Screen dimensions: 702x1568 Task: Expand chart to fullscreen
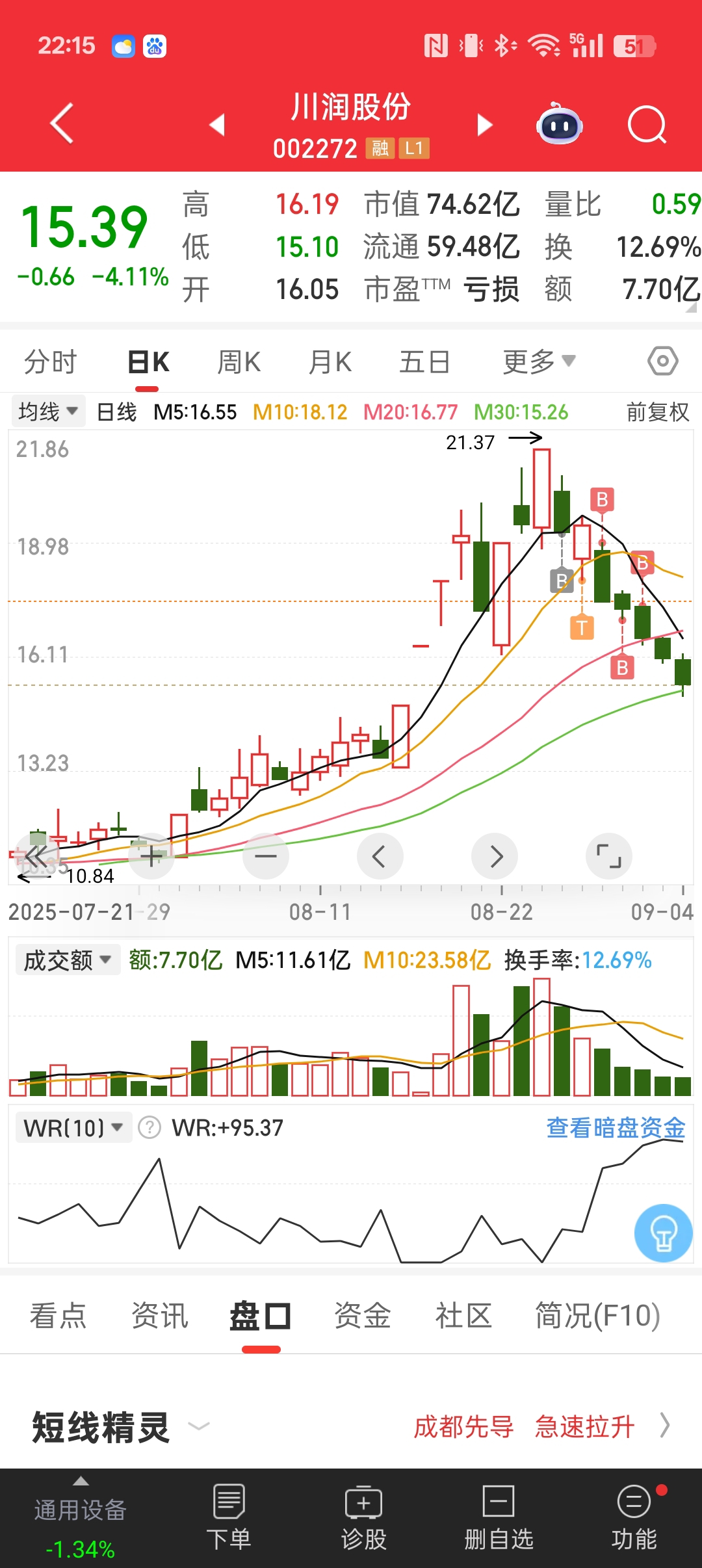tap(609, 856)
